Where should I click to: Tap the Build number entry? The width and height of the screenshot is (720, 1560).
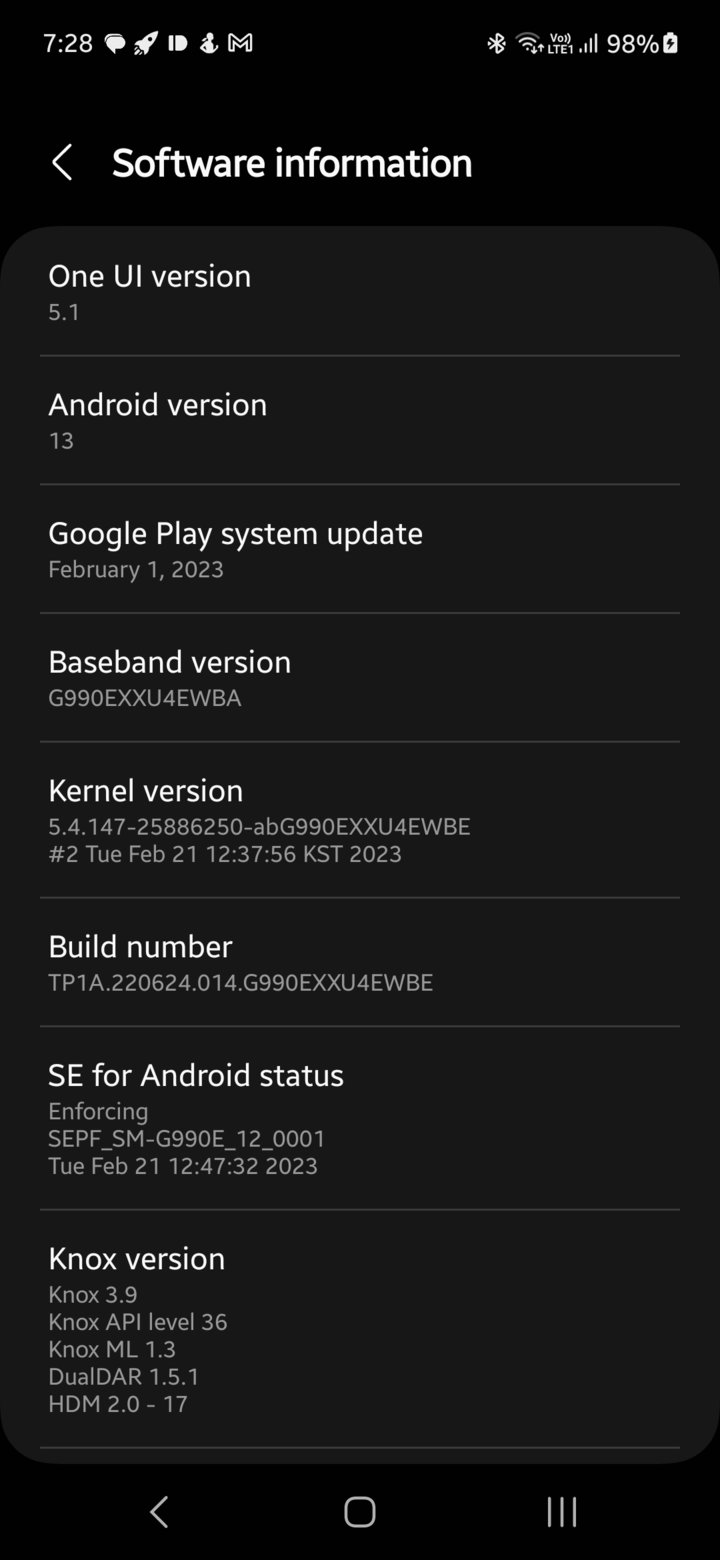(360, 961)
